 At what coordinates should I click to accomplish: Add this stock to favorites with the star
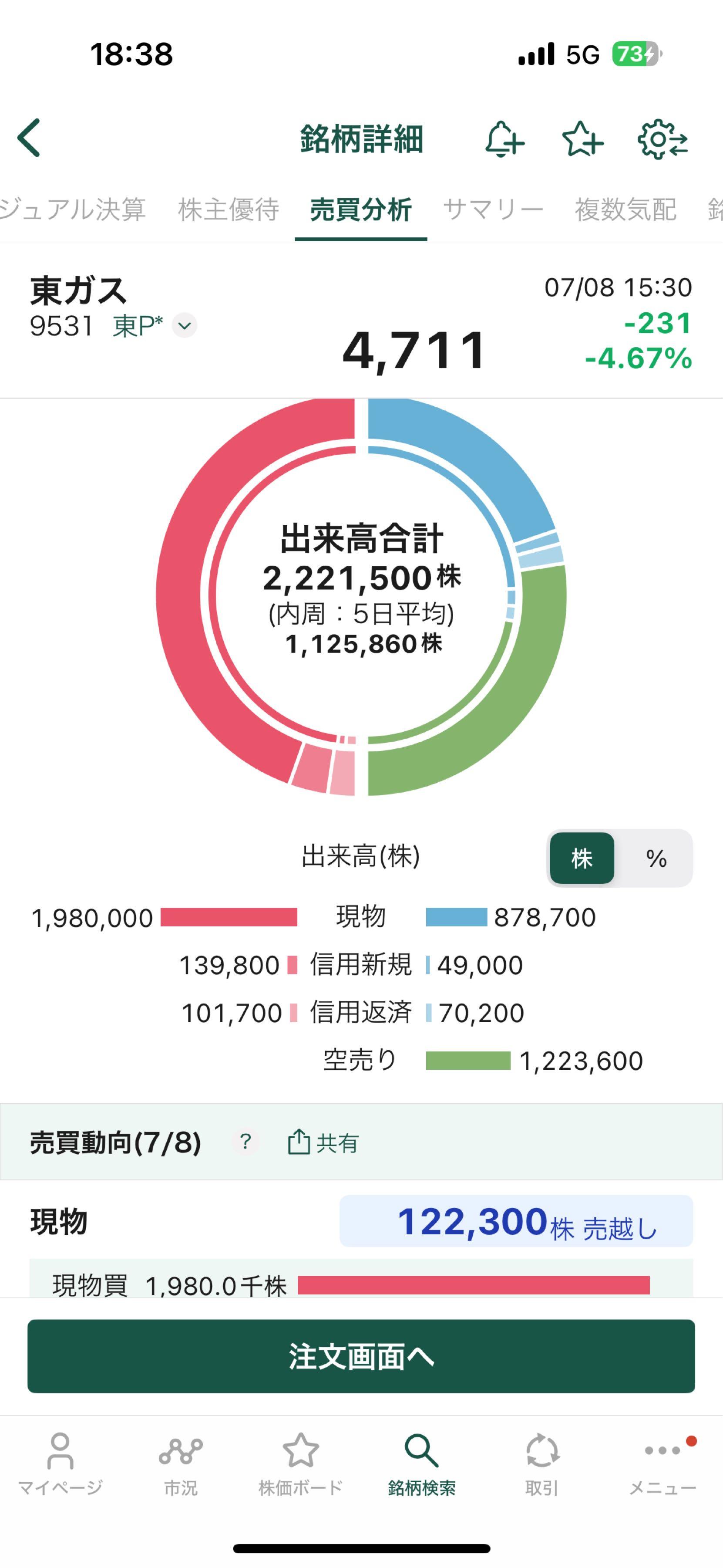pos(582,139)
